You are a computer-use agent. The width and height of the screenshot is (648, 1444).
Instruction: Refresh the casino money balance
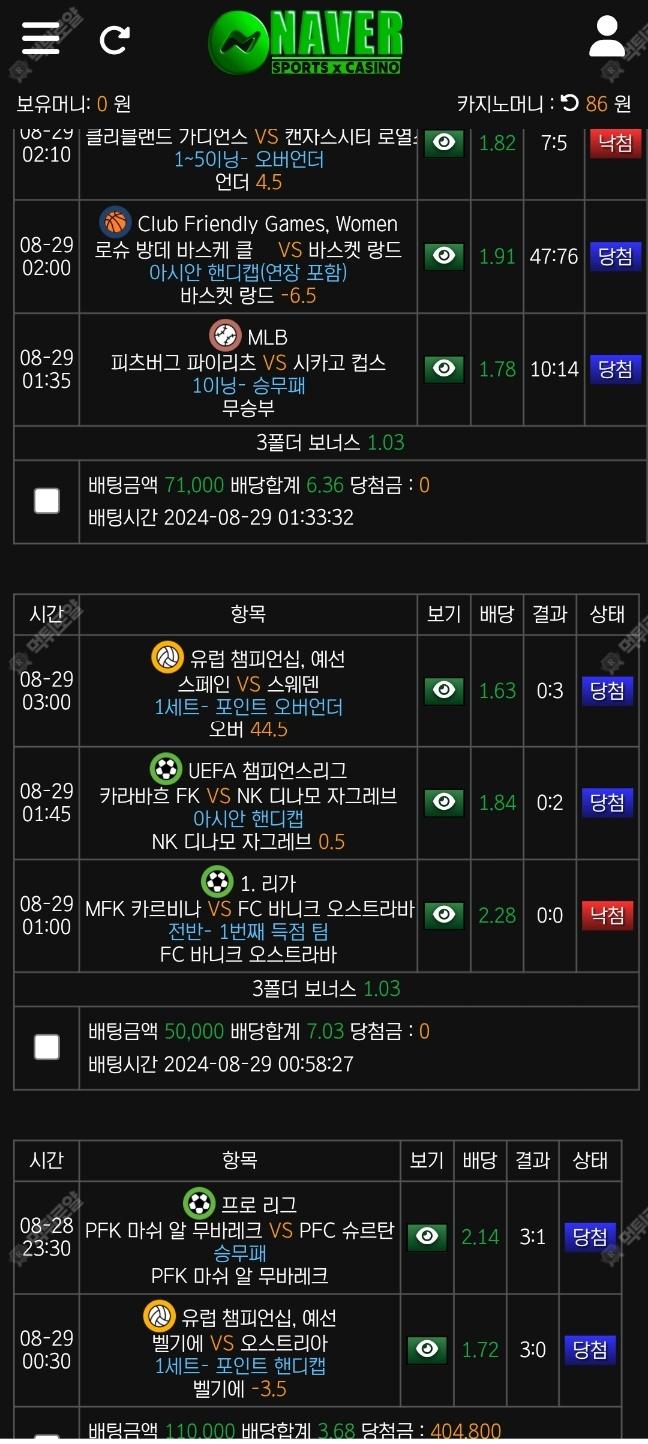pos(570,103)
